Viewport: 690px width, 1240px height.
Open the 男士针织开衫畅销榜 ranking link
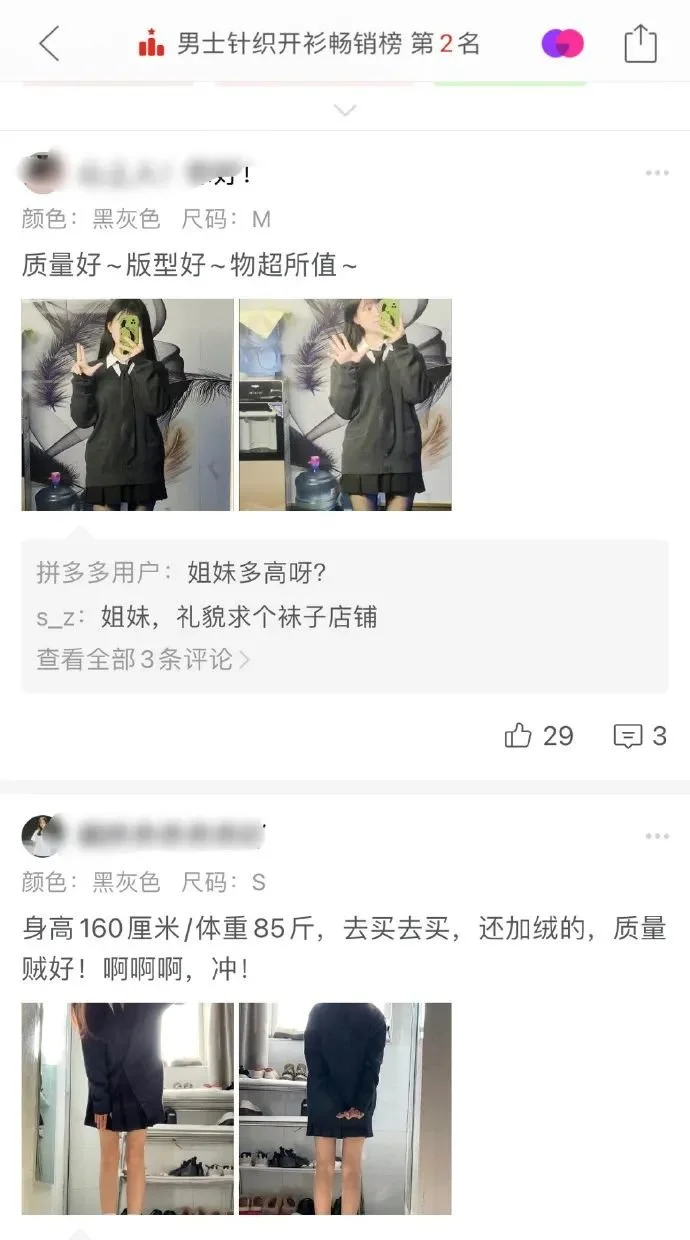click(x=310, y=44)
